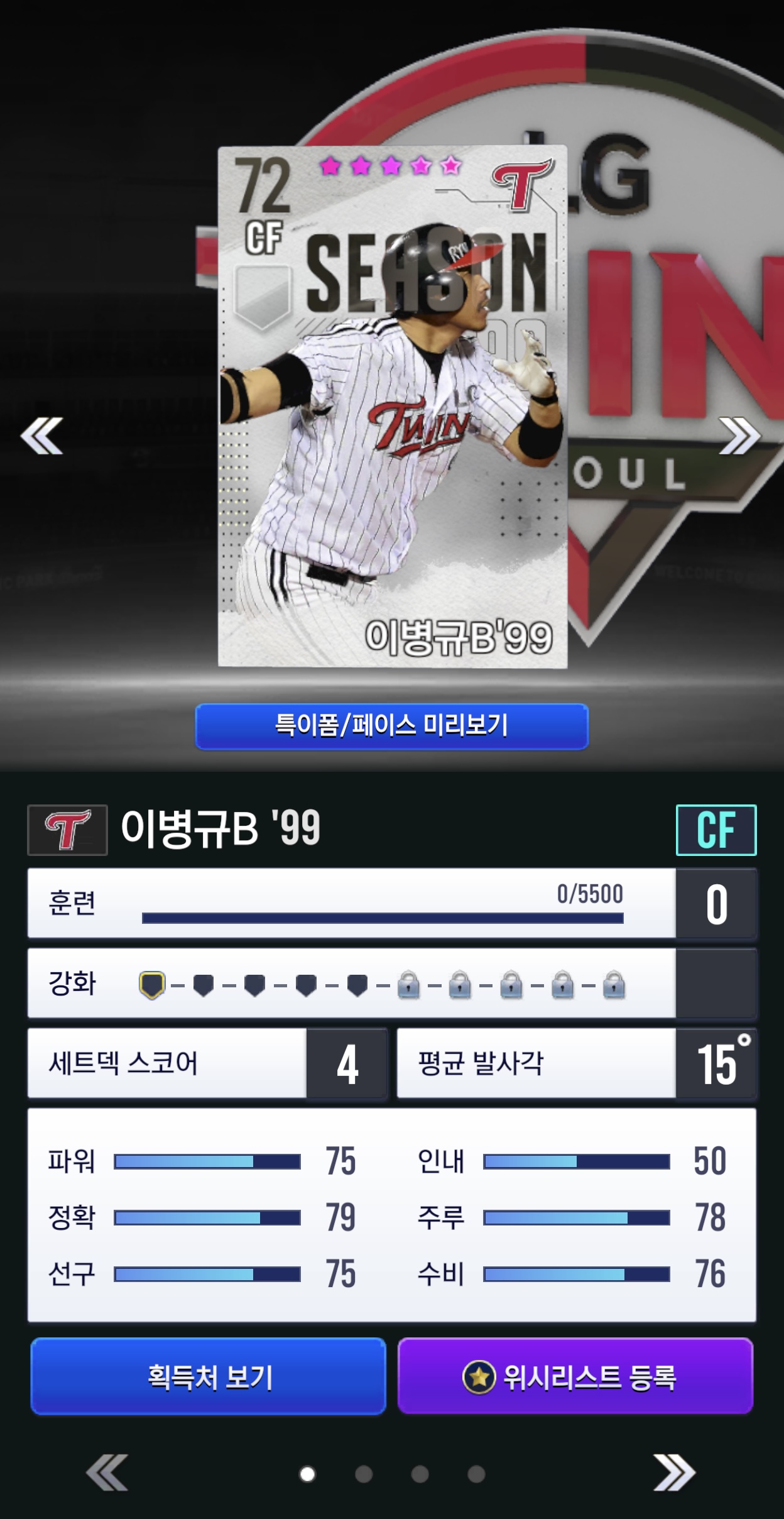This screenshot has height=1519, width=784.
Task: Tap the 획득처 보기 button
Action: (209, 1376)
